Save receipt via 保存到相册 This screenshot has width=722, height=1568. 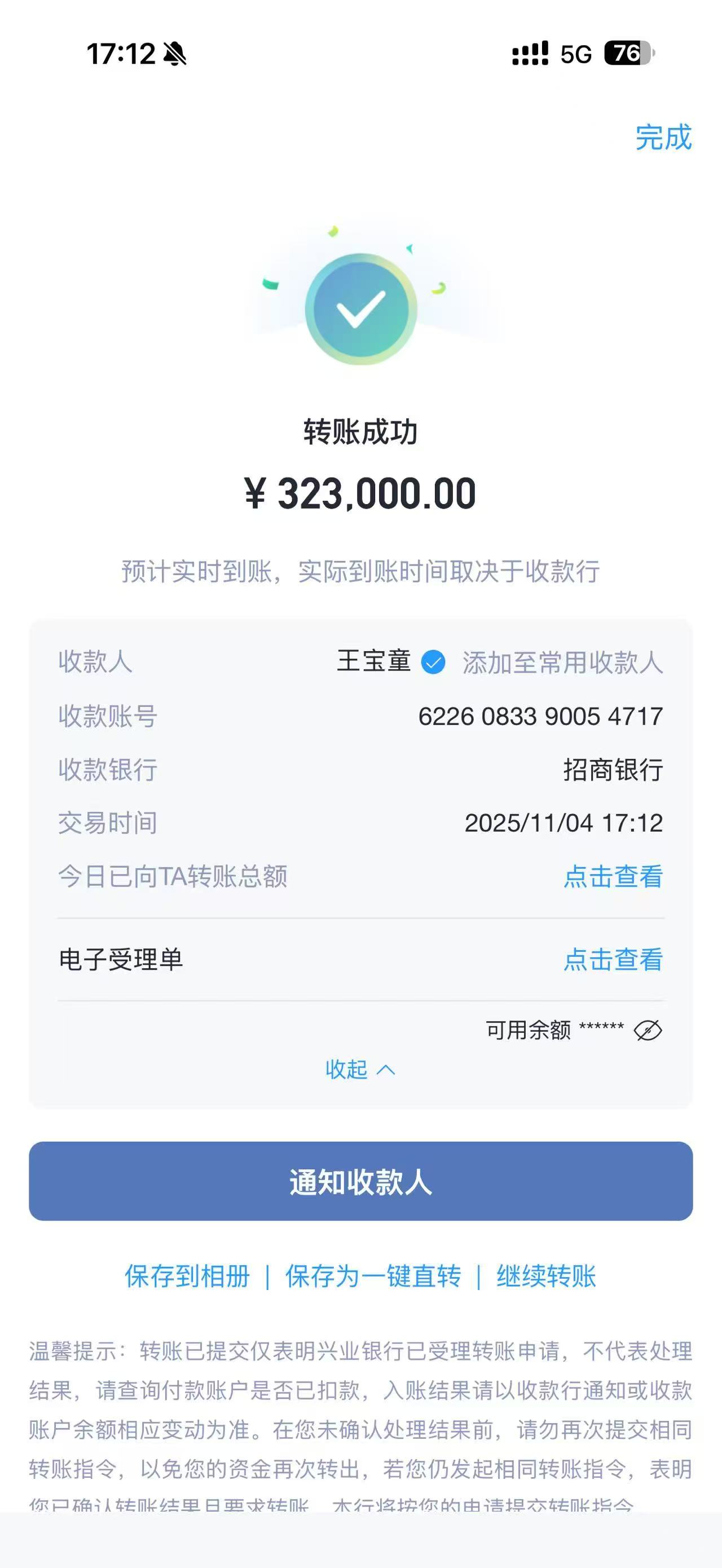click(187, 1277)
